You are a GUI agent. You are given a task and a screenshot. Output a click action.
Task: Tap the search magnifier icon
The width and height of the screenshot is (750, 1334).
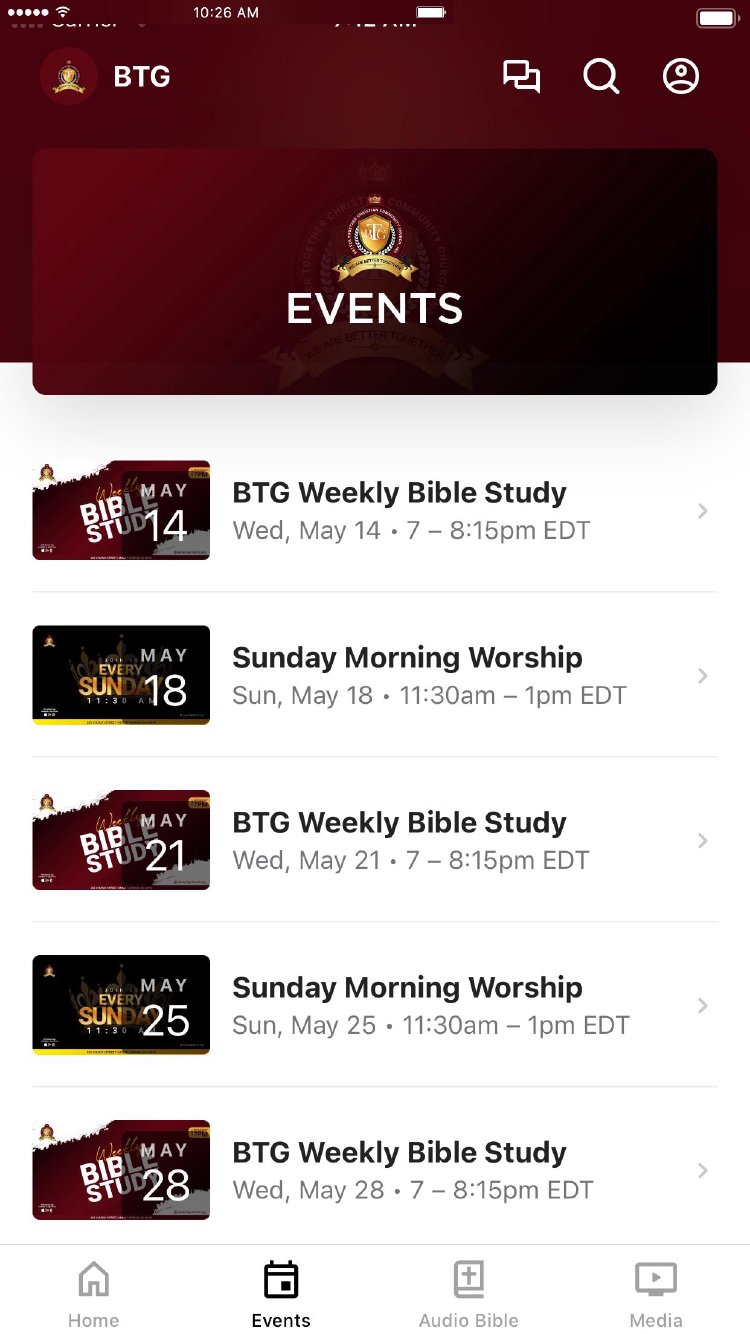tap(601, 77)
